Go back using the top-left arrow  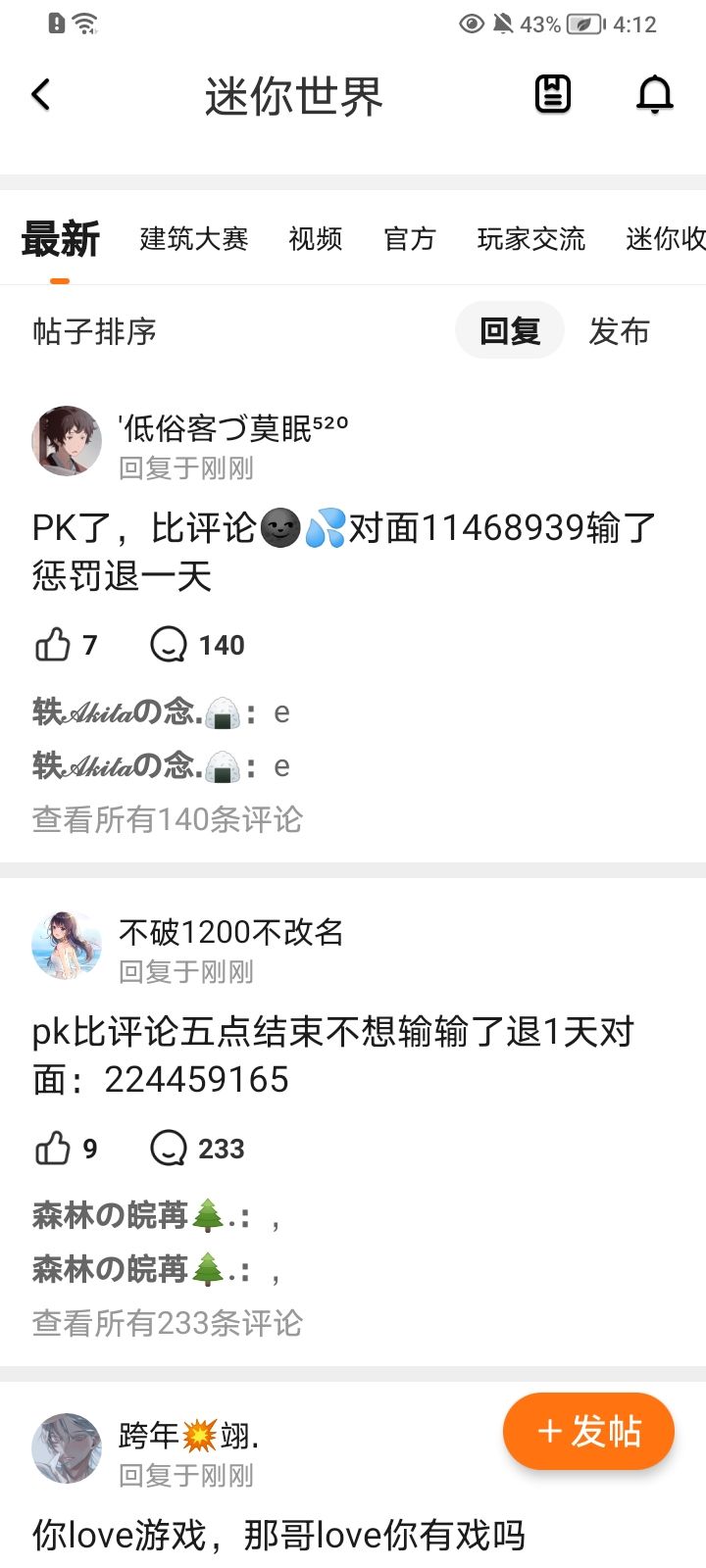click(40, 95)
